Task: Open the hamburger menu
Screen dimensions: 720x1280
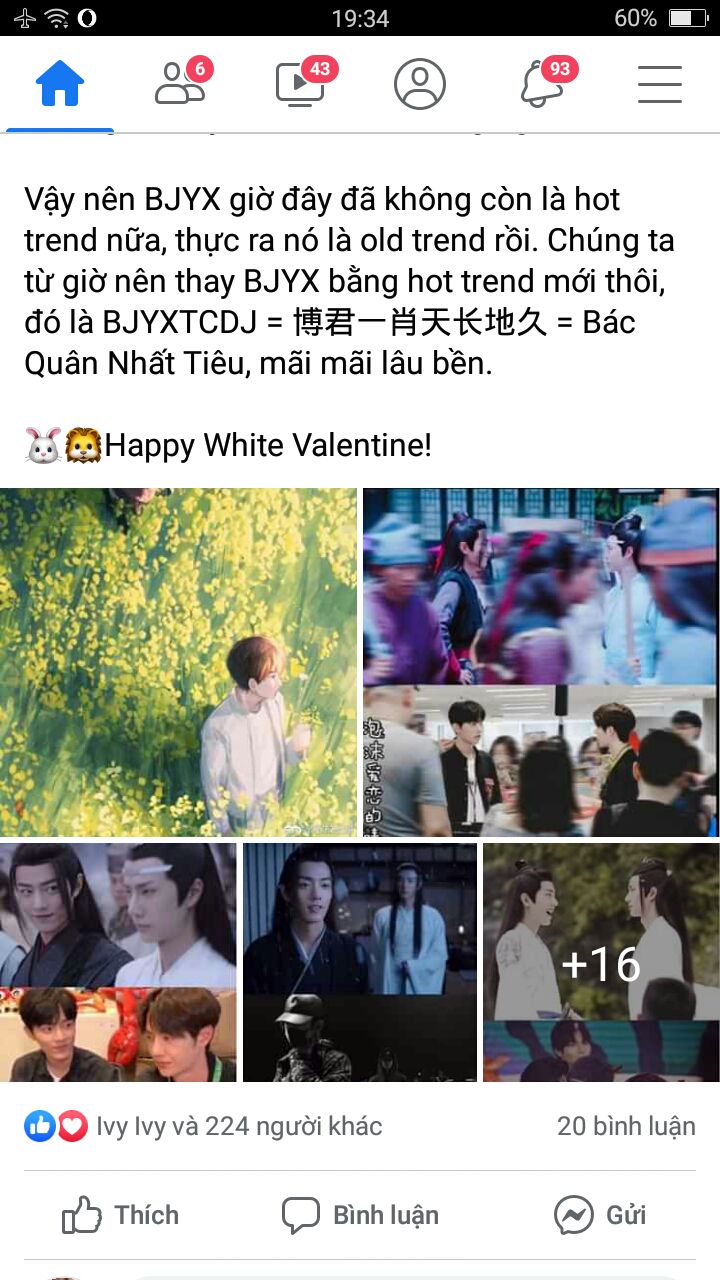Action: point(660,85)
